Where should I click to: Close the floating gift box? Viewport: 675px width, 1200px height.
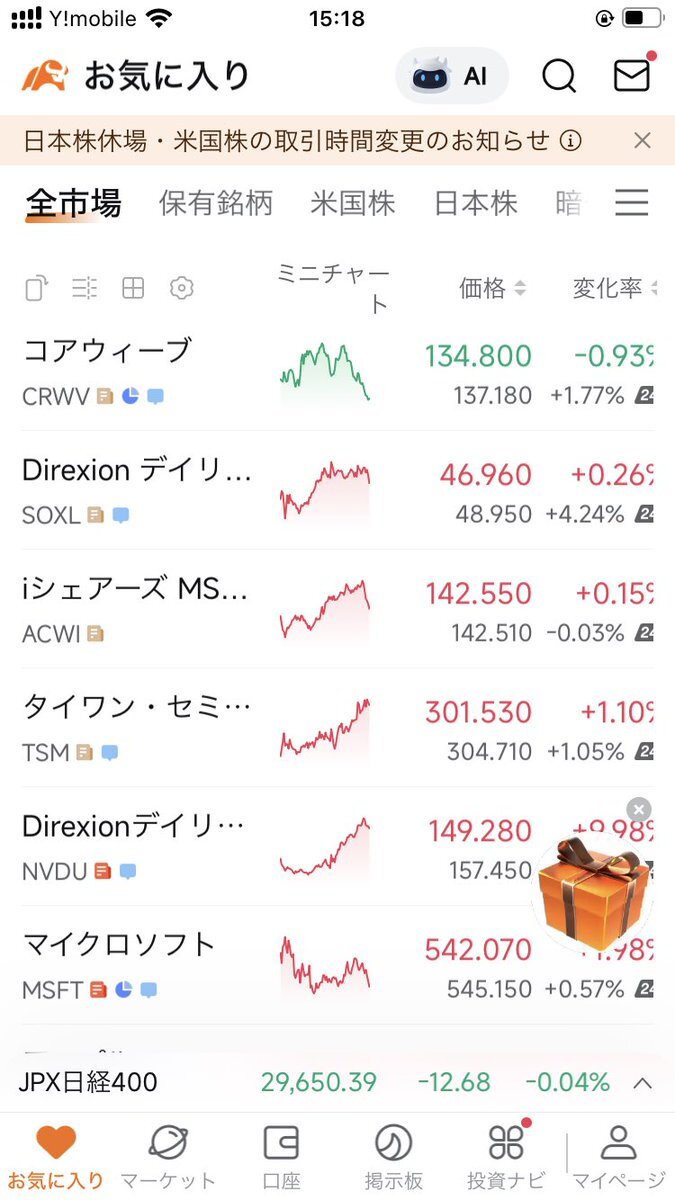tap(638, 810)
